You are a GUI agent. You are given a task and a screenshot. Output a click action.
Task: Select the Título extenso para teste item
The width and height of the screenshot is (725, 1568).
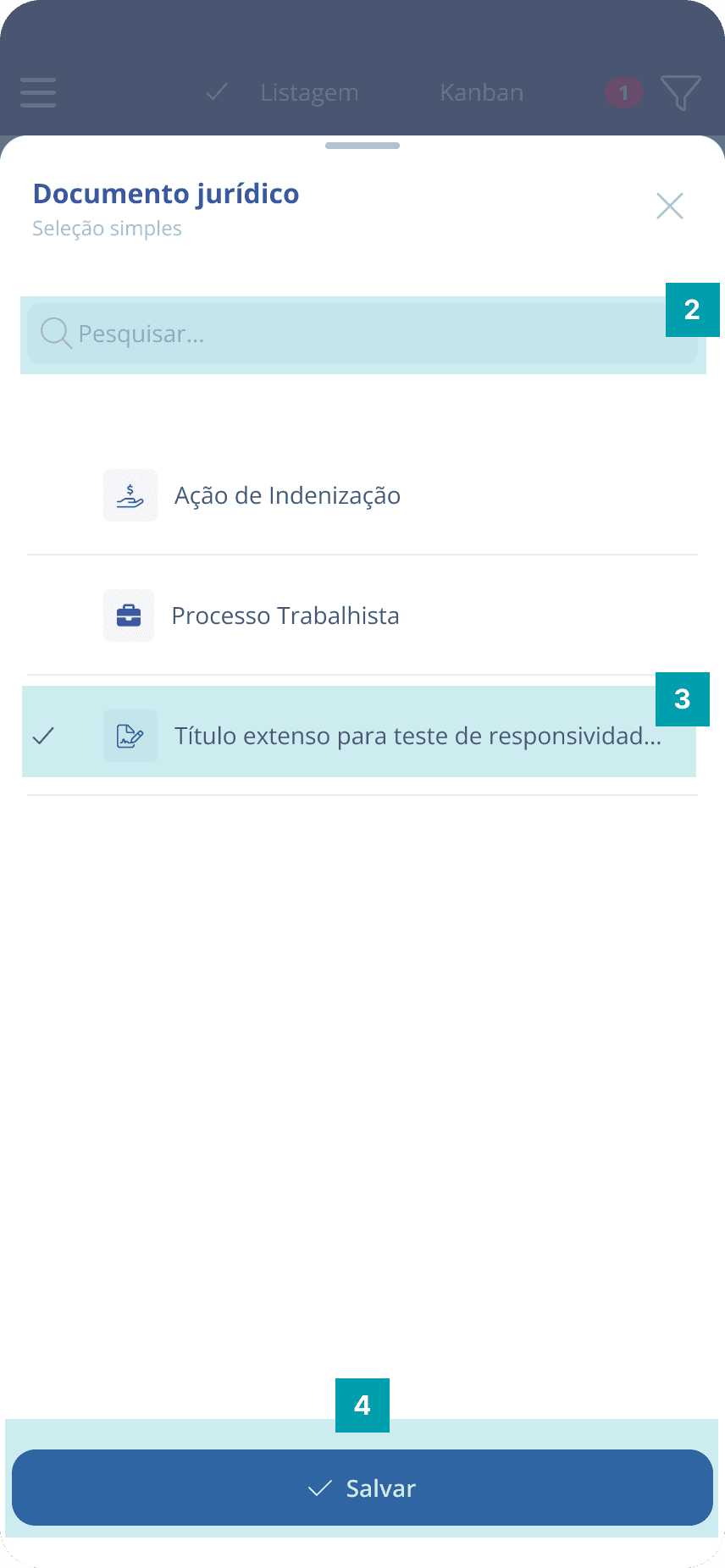[362, 736]
